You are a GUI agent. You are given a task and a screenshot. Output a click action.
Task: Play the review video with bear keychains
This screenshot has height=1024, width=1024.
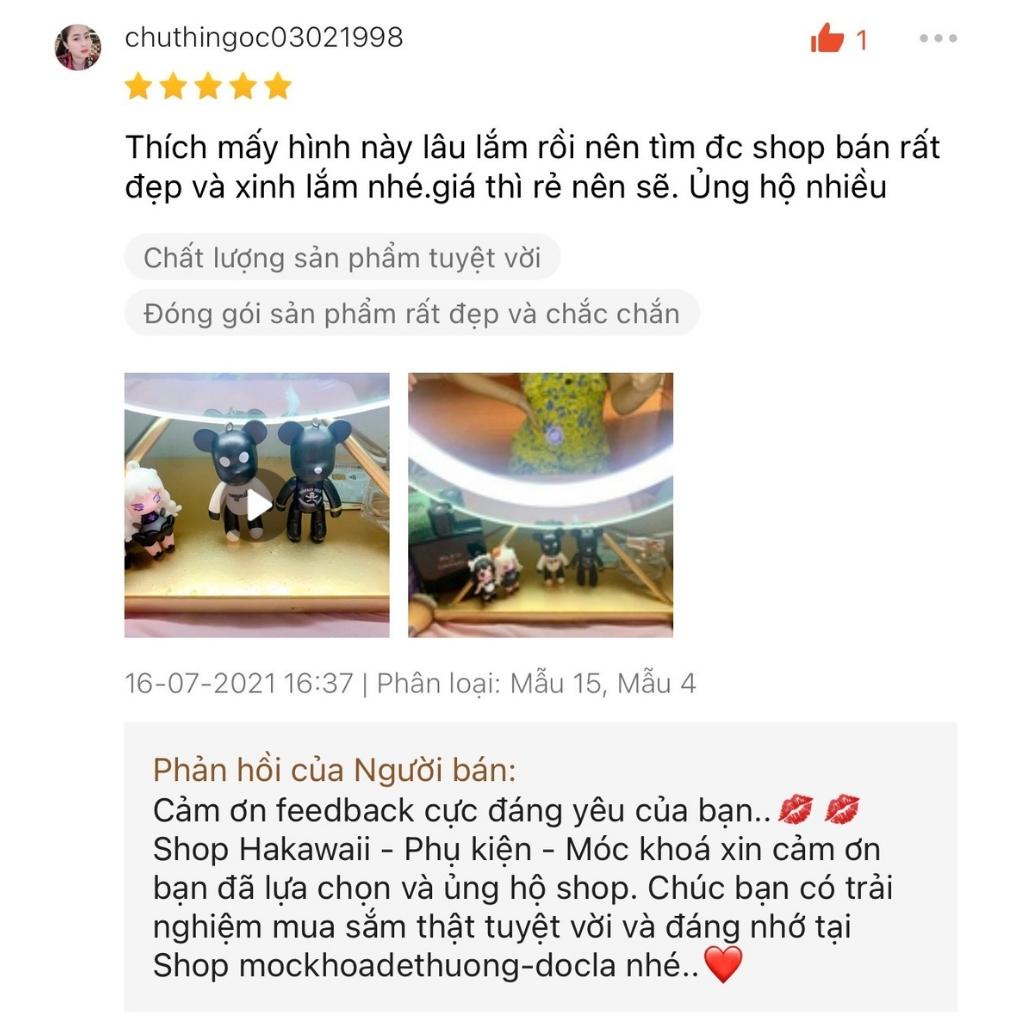pyautogui.click(x=257, y=505)
